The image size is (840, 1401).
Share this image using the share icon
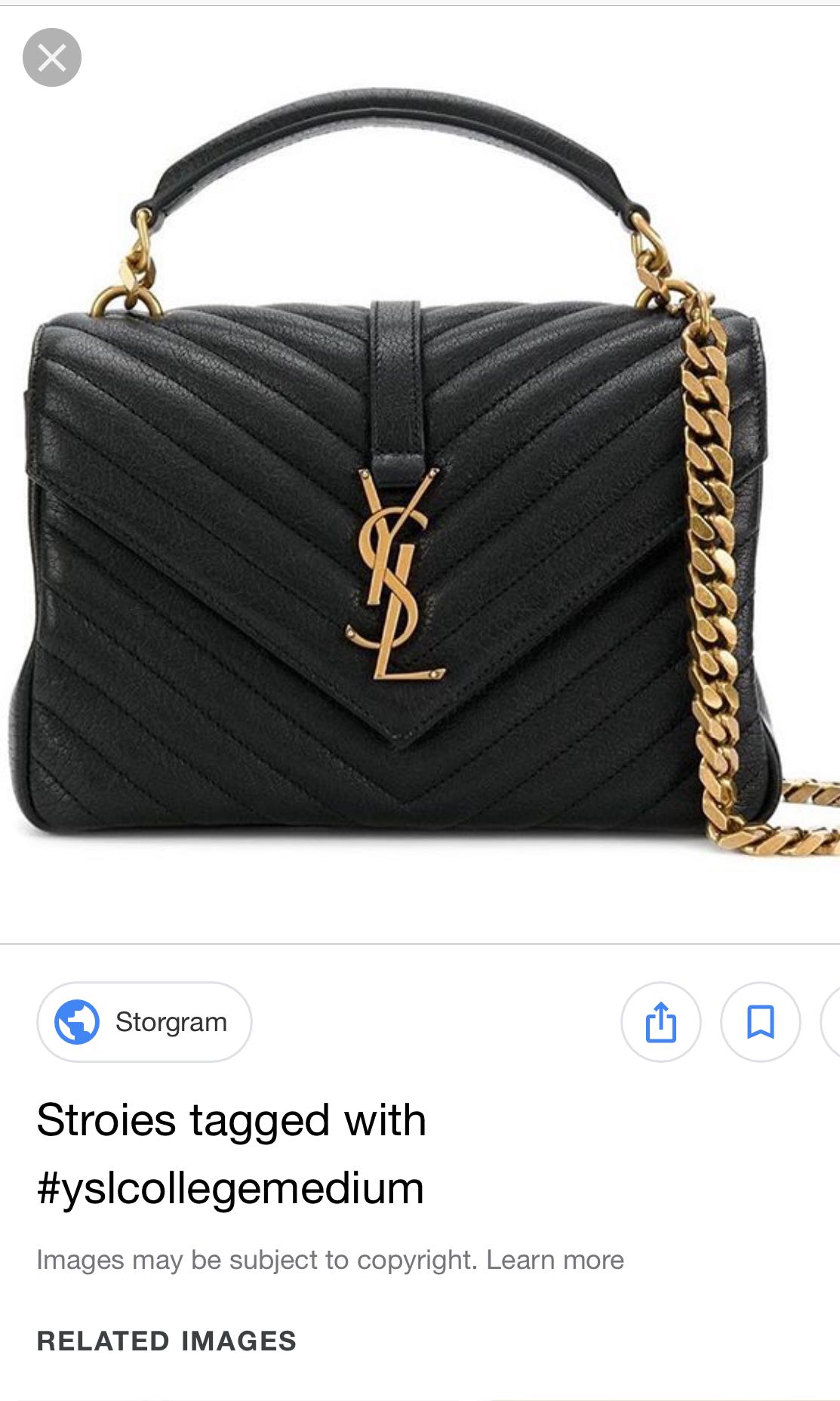click(660, 1021)
